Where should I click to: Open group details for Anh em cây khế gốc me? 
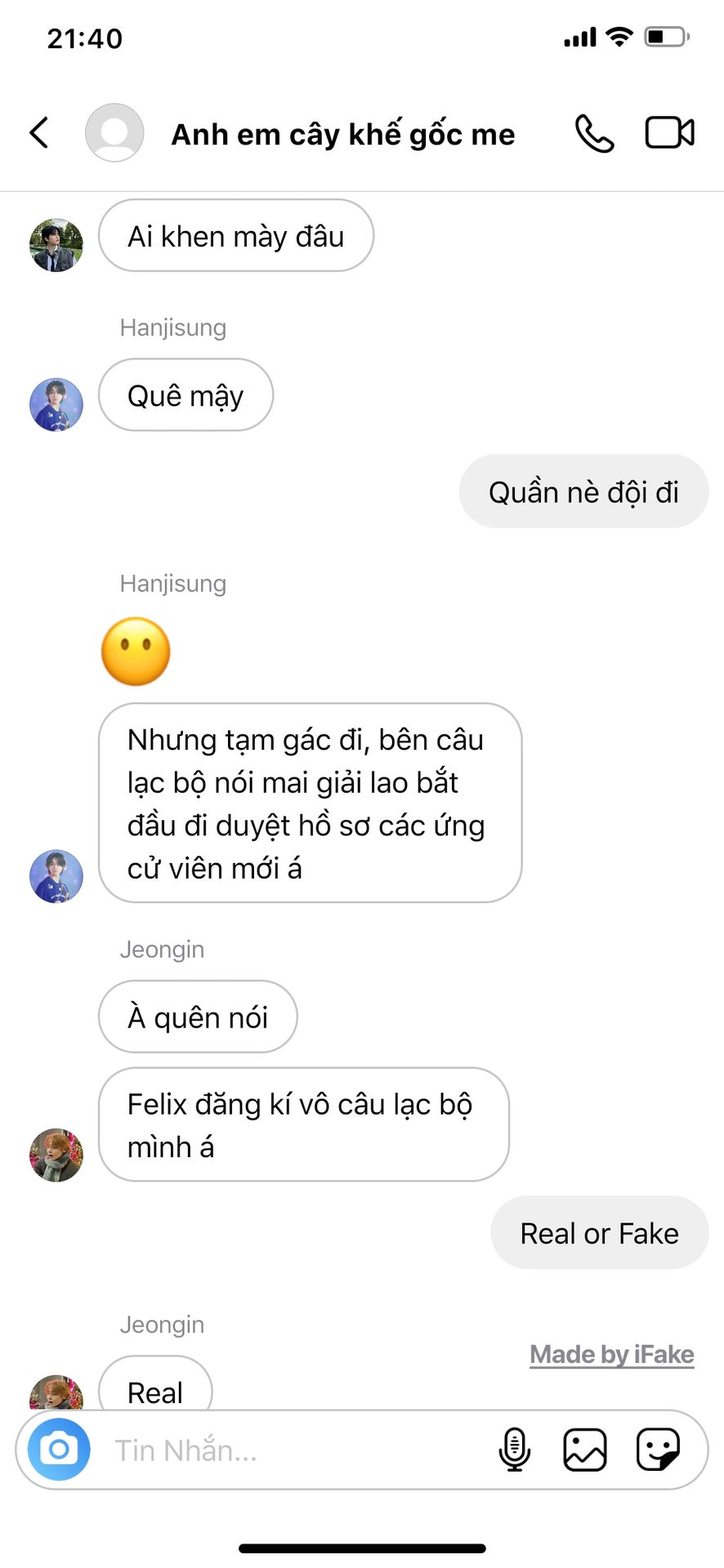tap(342, 134)
